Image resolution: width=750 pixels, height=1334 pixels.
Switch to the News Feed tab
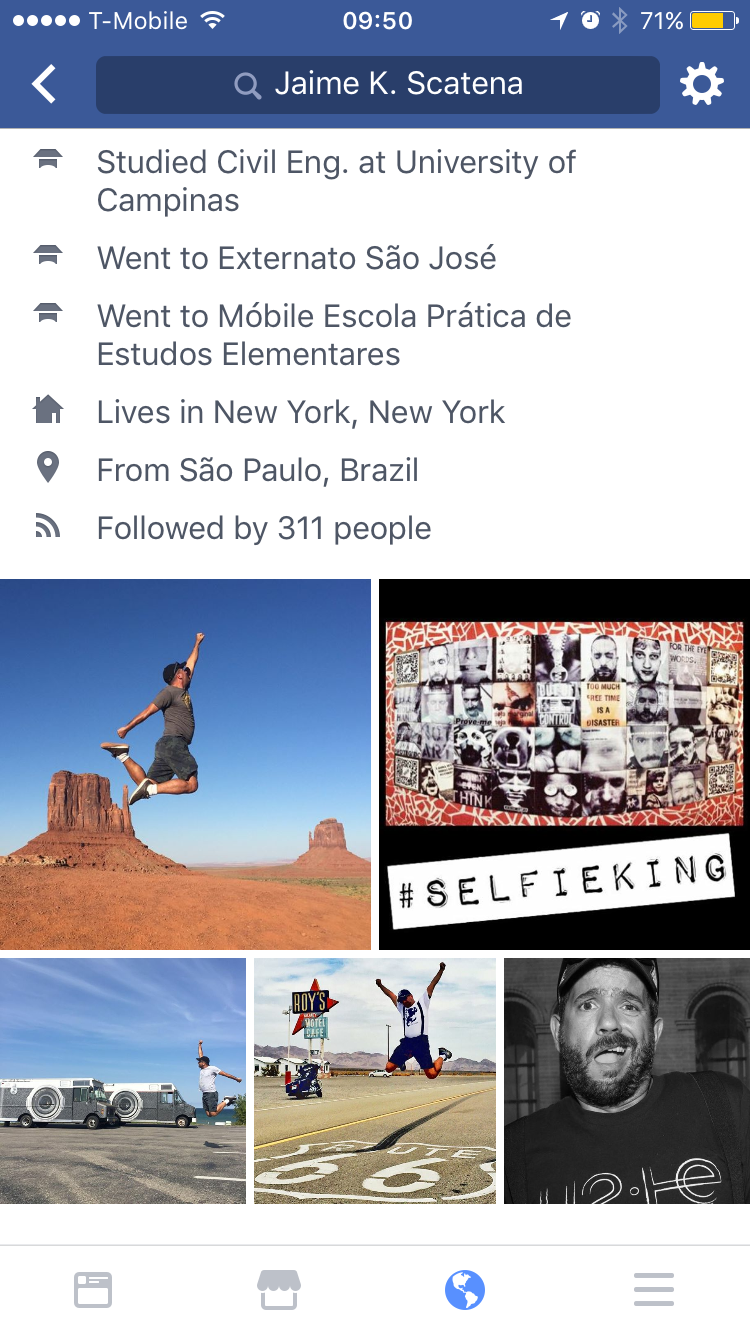coord(93,1290)
